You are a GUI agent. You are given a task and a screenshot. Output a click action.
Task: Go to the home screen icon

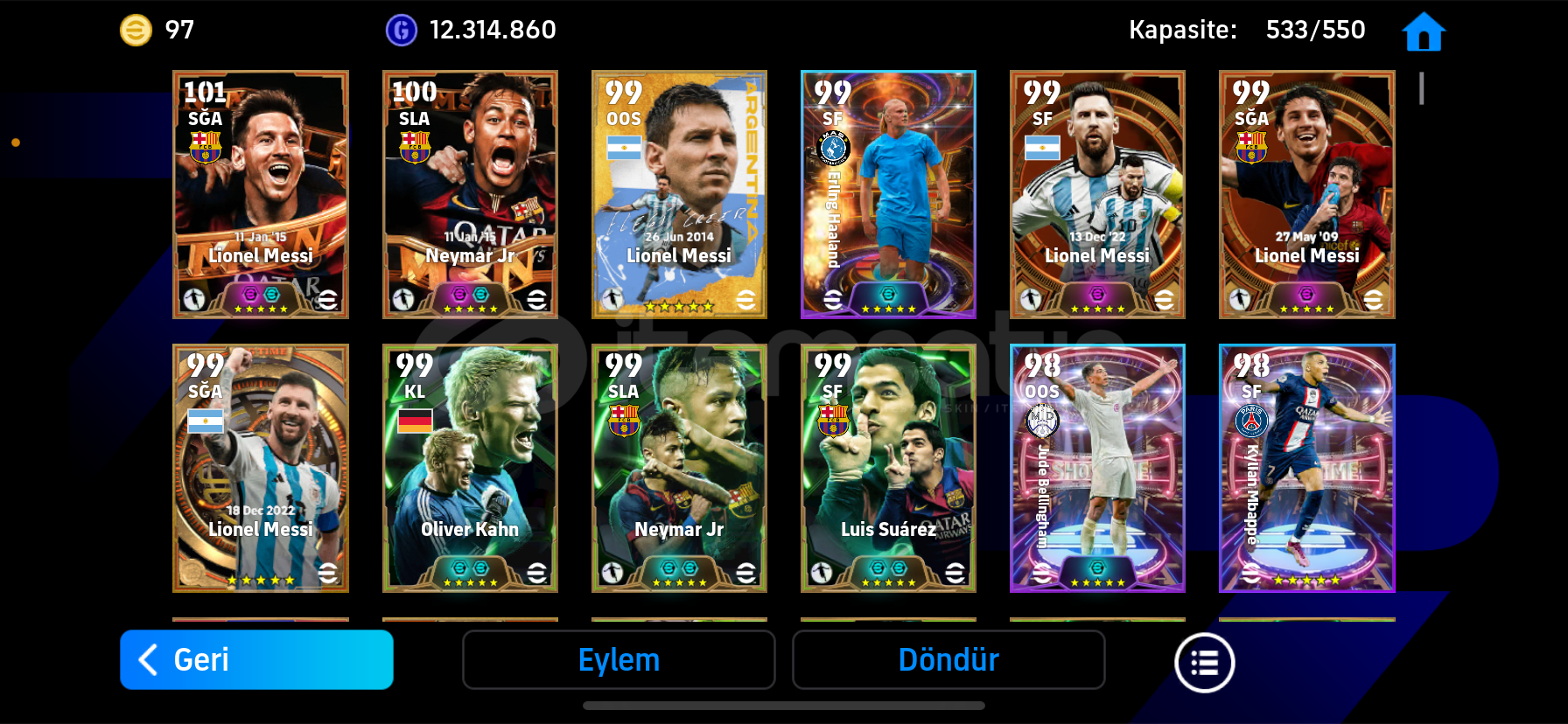1423,32
